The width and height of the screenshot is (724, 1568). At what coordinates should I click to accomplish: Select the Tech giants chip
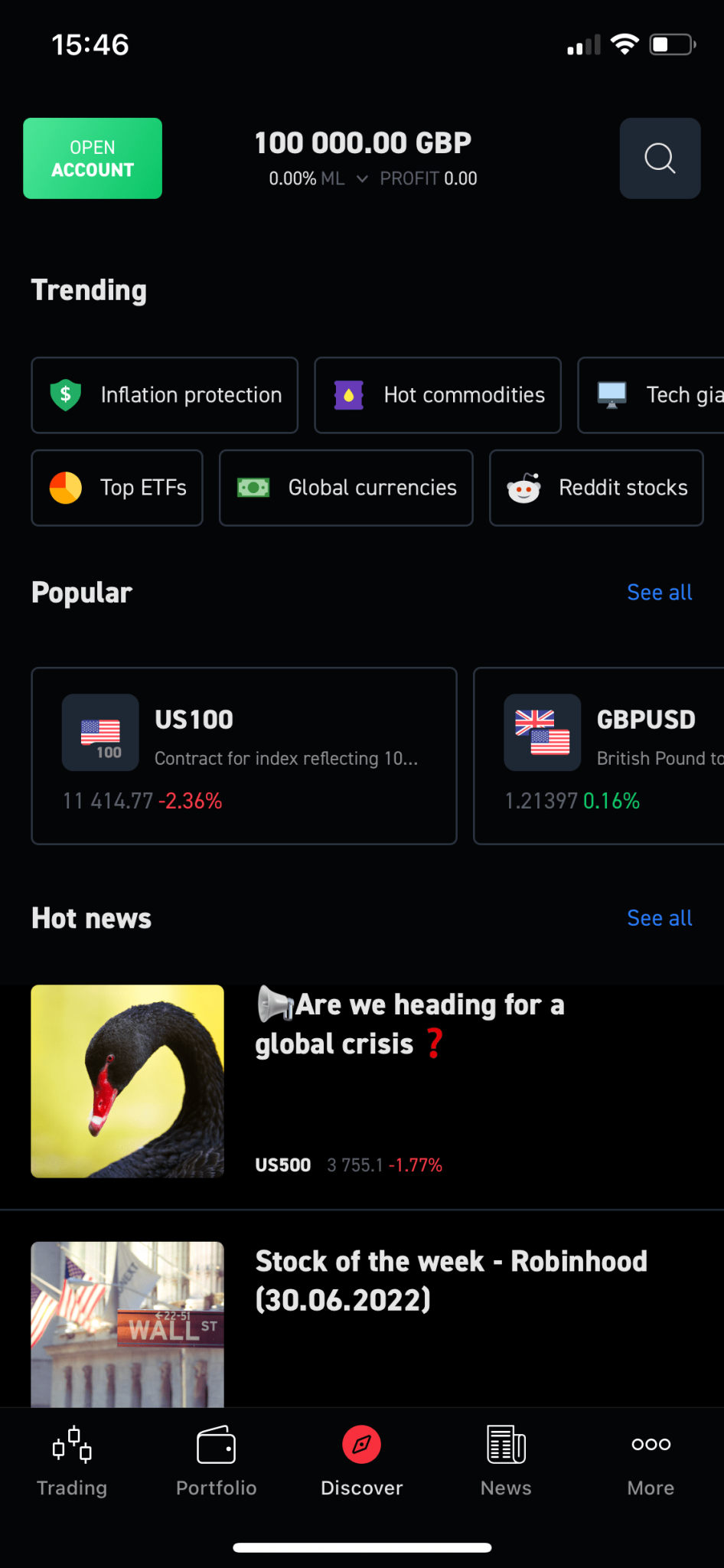click(x=651, y=395)
